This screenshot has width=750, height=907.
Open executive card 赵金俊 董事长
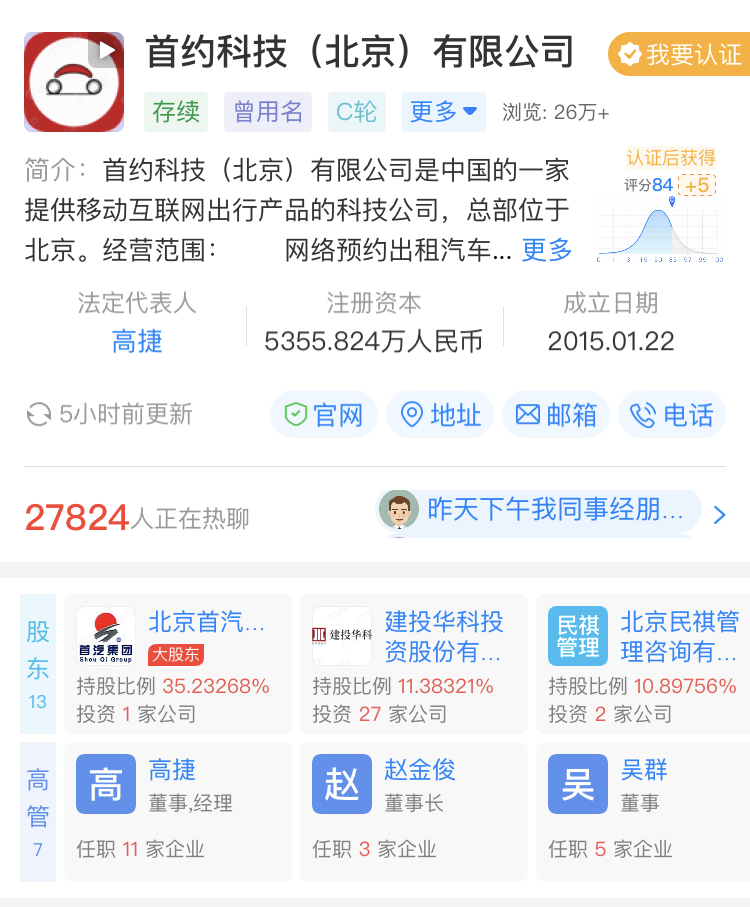[x=414, y=811]
